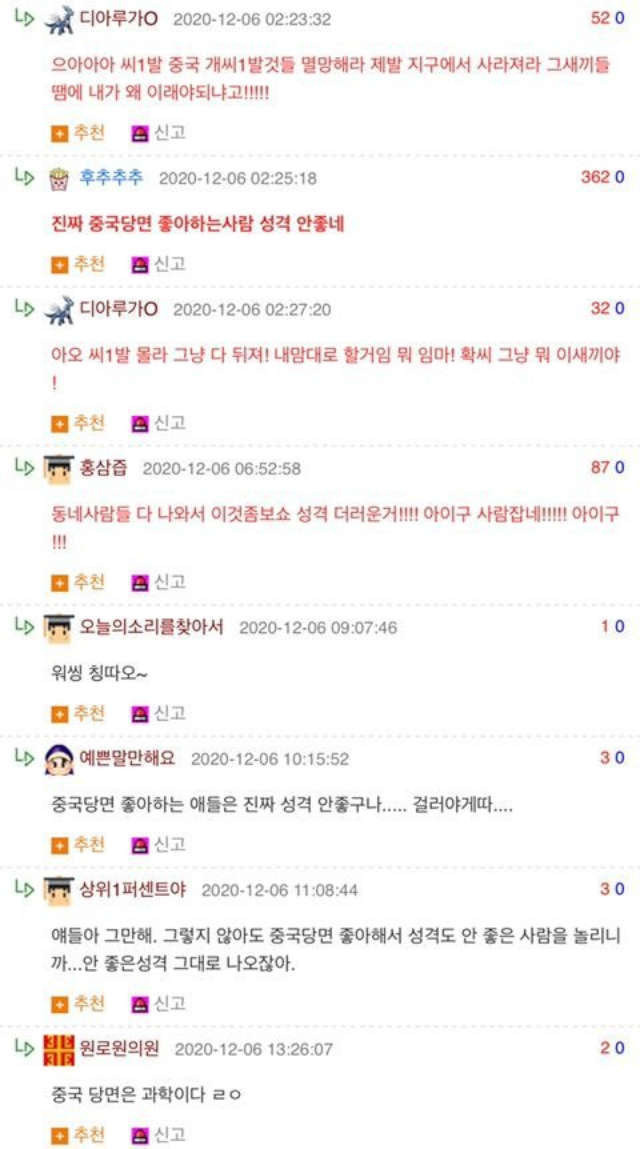The width and height of the screenshot is (640, 1149).
Task: Open 홍삼즙's user profile
Action: (x=103, y=468)
